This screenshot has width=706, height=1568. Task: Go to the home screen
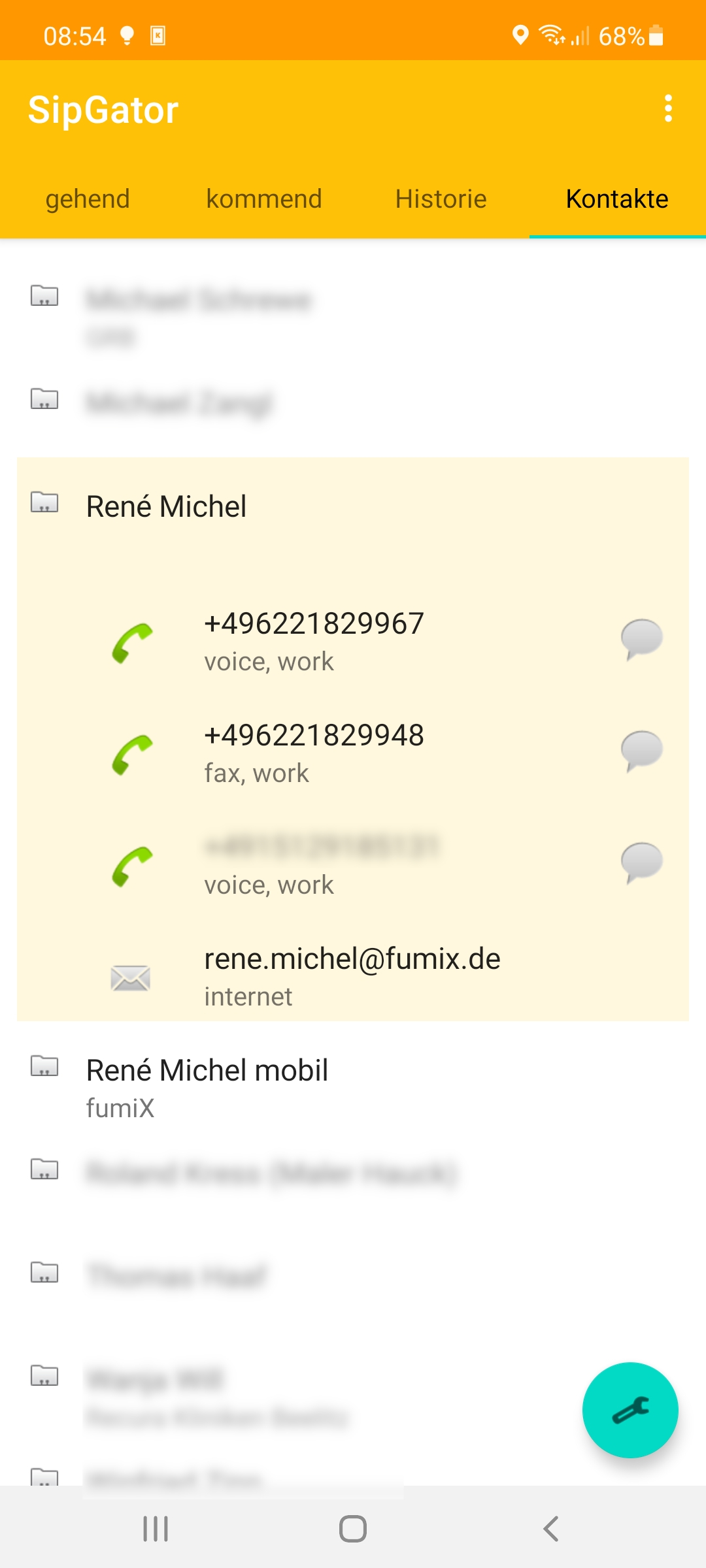tap(353, 1529)
